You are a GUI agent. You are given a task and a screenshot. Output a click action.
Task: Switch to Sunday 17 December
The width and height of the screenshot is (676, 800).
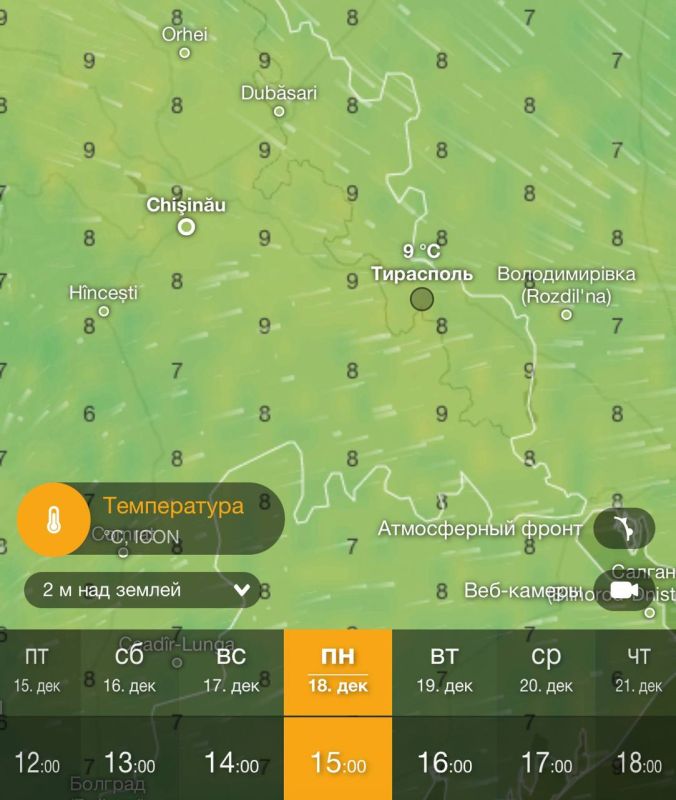click(232, 671)
